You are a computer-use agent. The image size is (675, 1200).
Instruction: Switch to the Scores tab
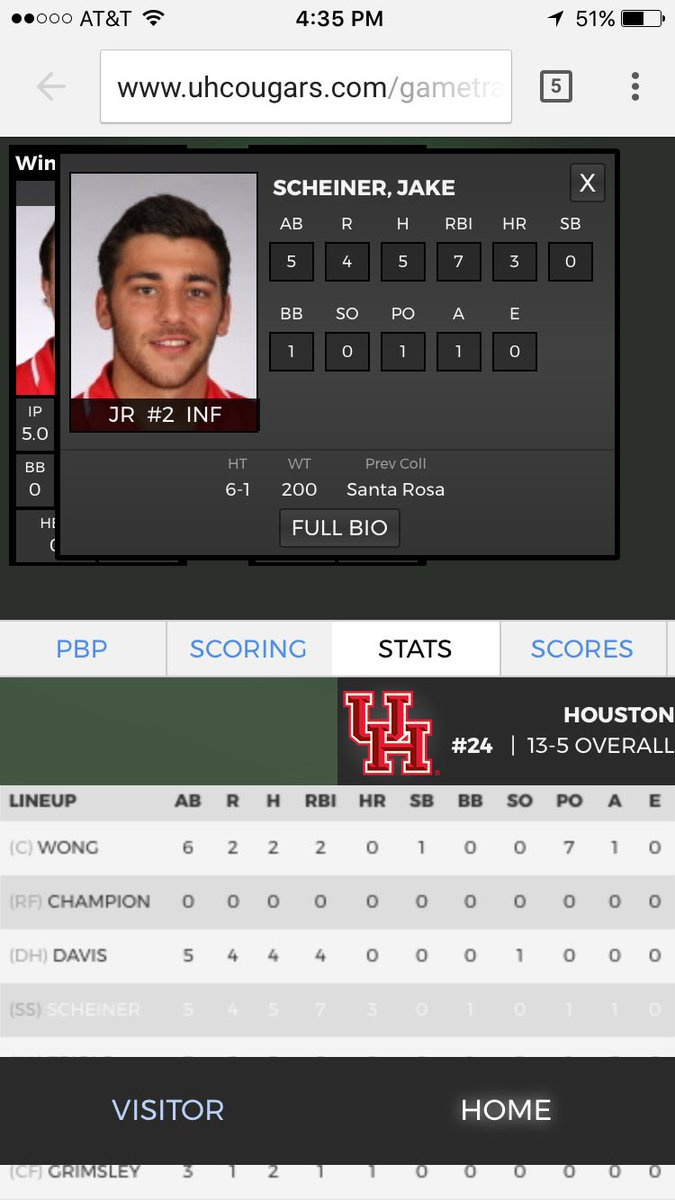tap(582, 648)
